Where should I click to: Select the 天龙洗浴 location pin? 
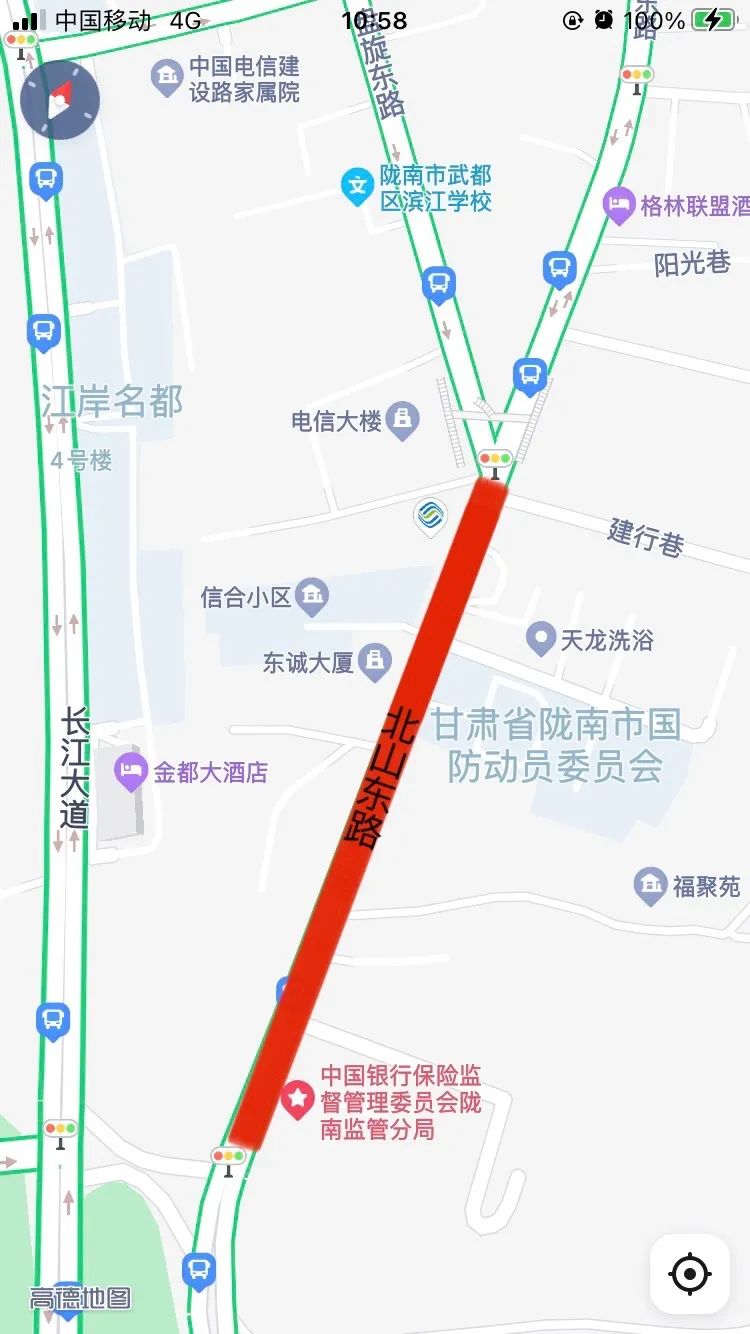click(541, 638)
